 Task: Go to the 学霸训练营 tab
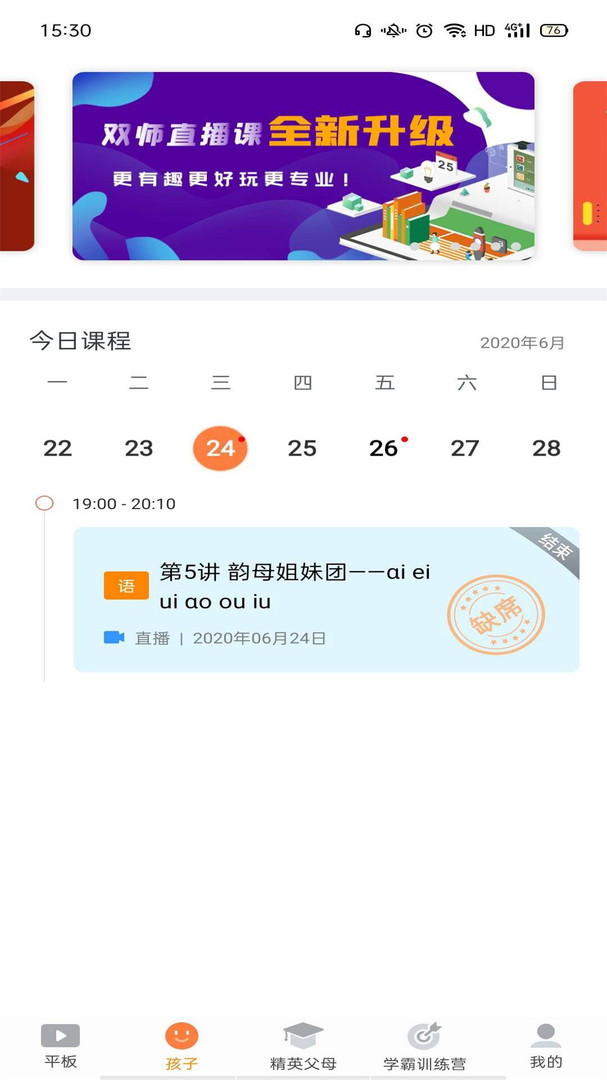[x=424, y=1046]
